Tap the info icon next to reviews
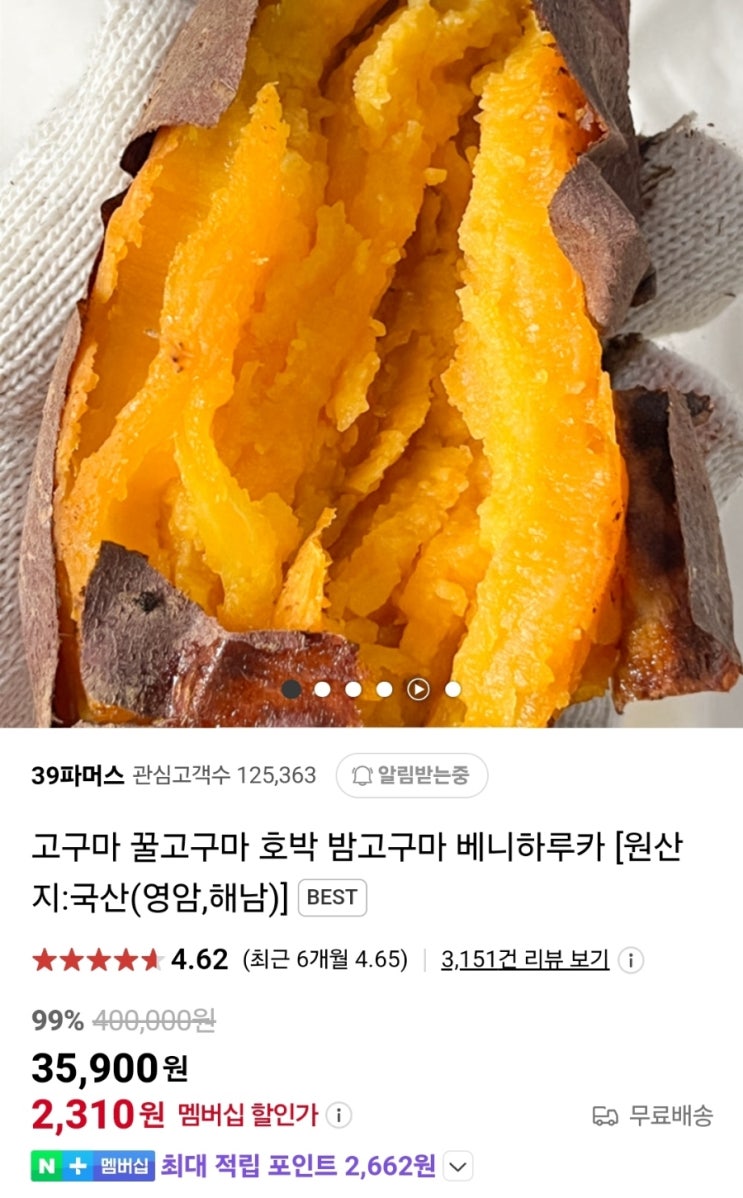743x1198 pixels. 631,960
